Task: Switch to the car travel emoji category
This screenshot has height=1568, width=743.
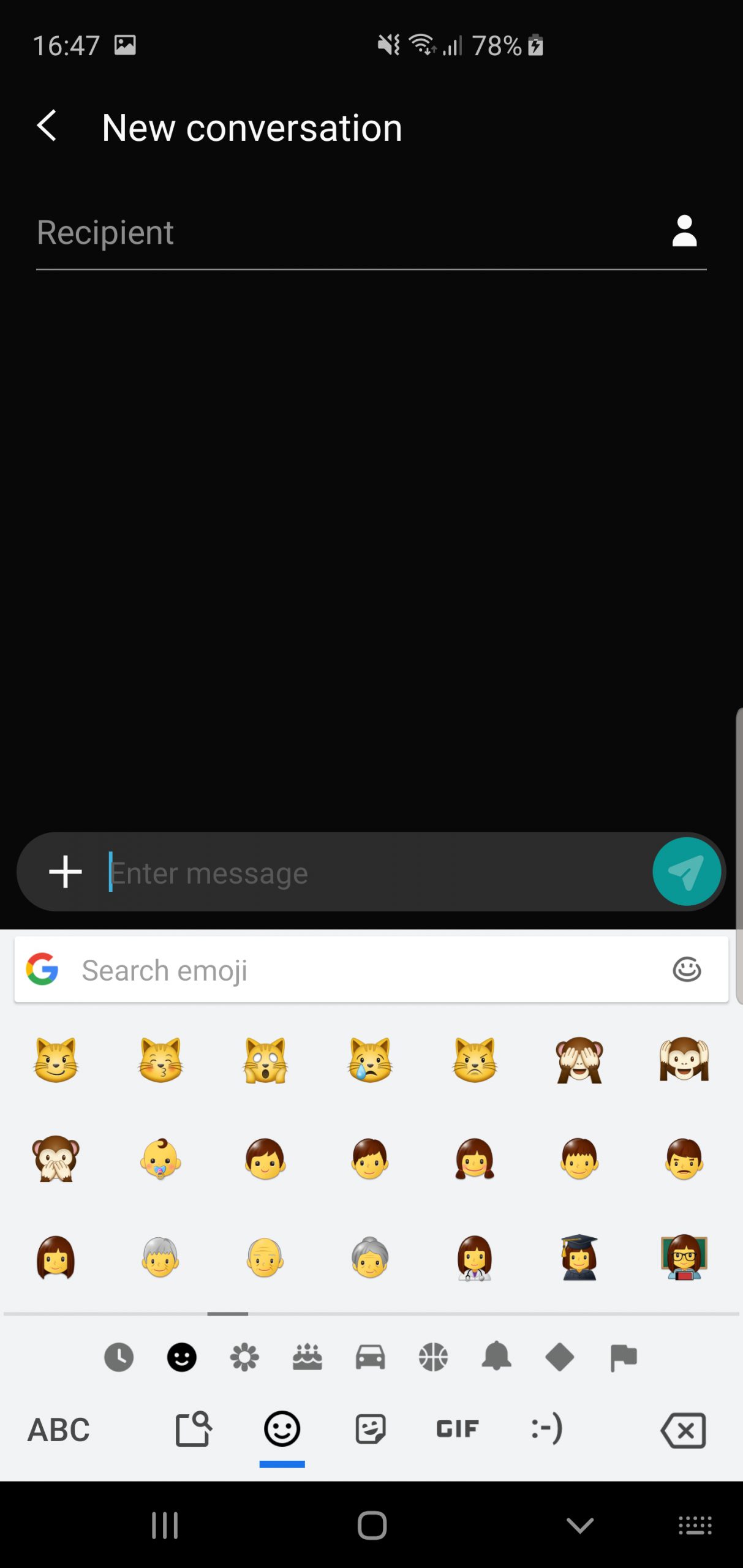Action: [371, 1357]
